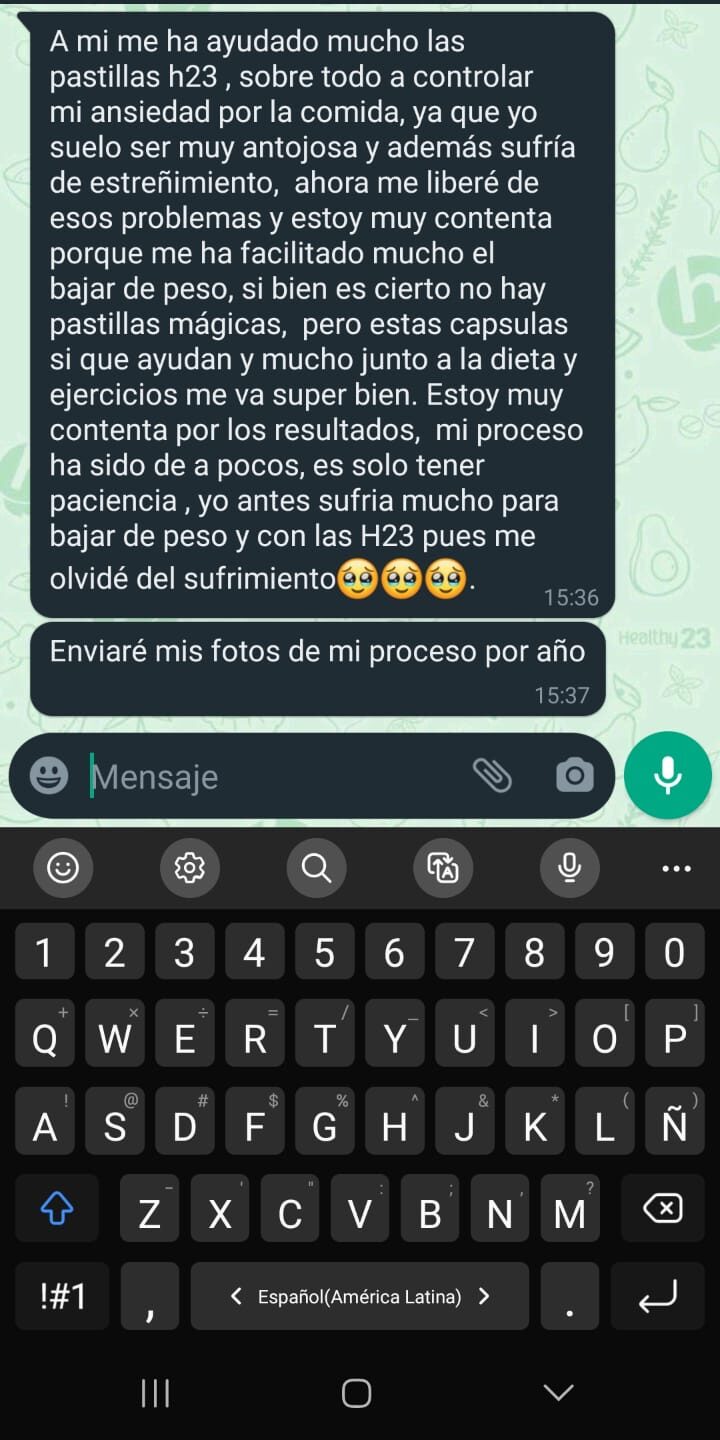The height and width of the screenshot is (1440, 720).
Task: Open keyboard search tool
Action: click(316, 868)
